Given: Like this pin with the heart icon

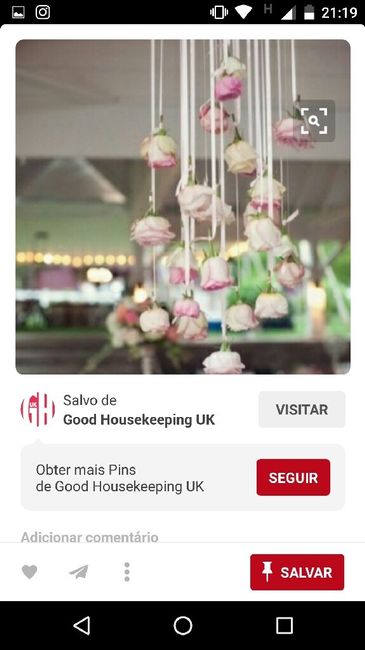Looking at the screenshot, I should pos(29,572).
